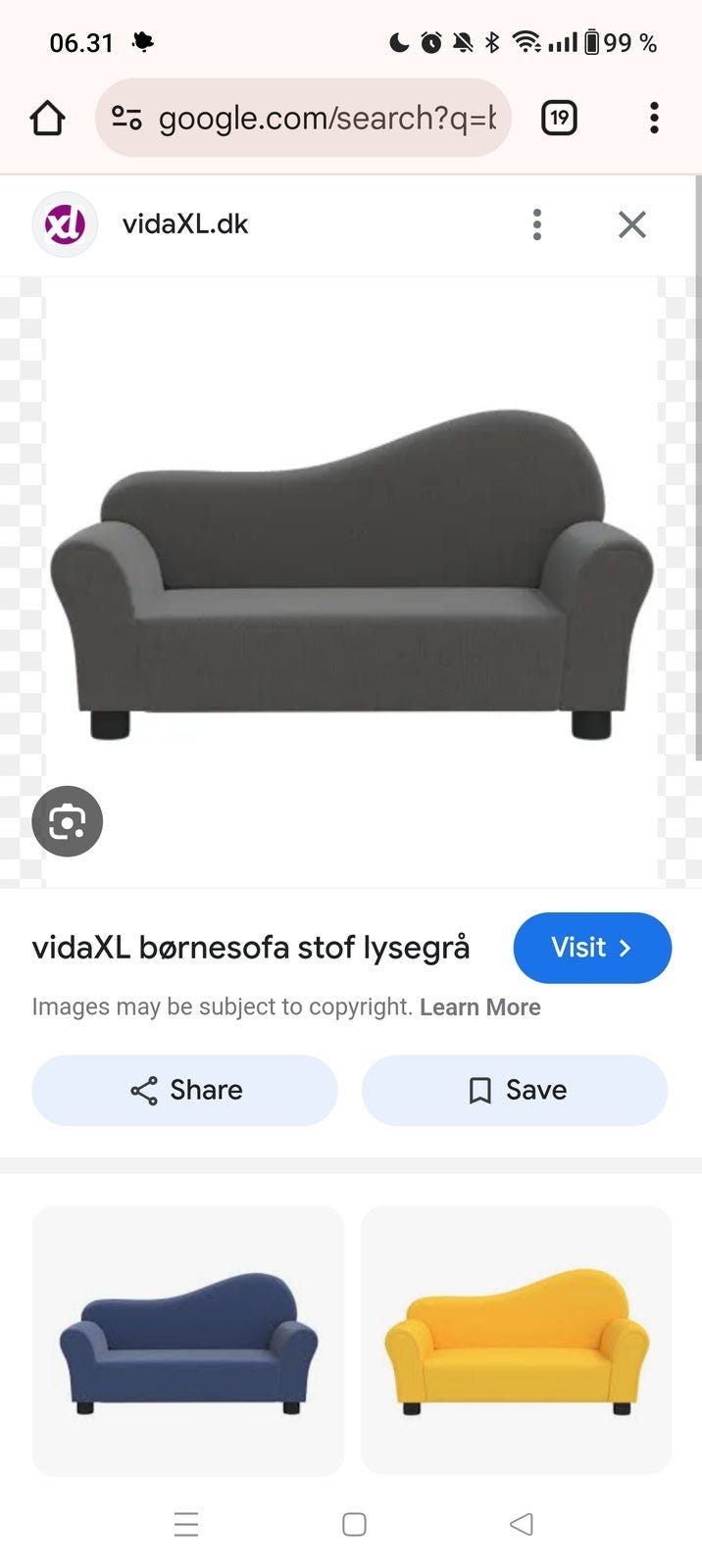Save the image to collections
This screenshot has height=1568, width=702.
pyautogui.click(x=515, y=1091)
